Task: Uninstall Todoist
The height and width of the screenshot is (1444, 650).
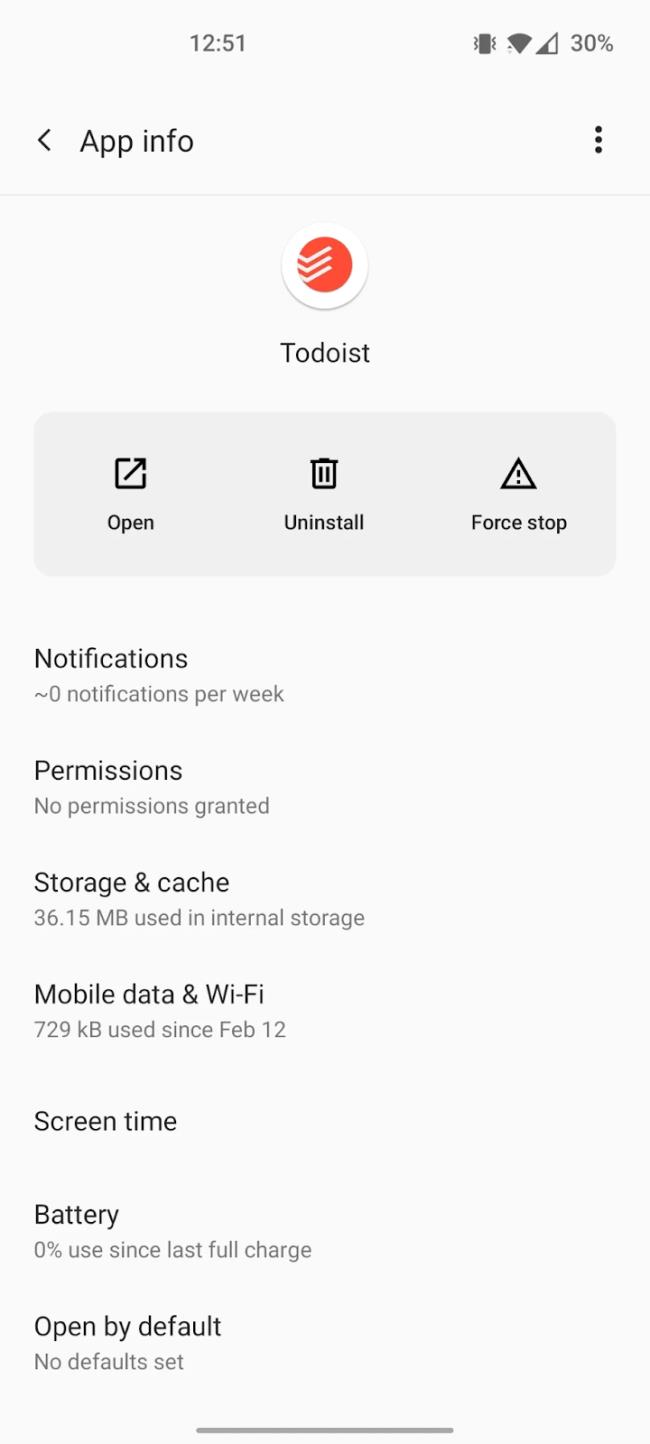Action: 324,495
